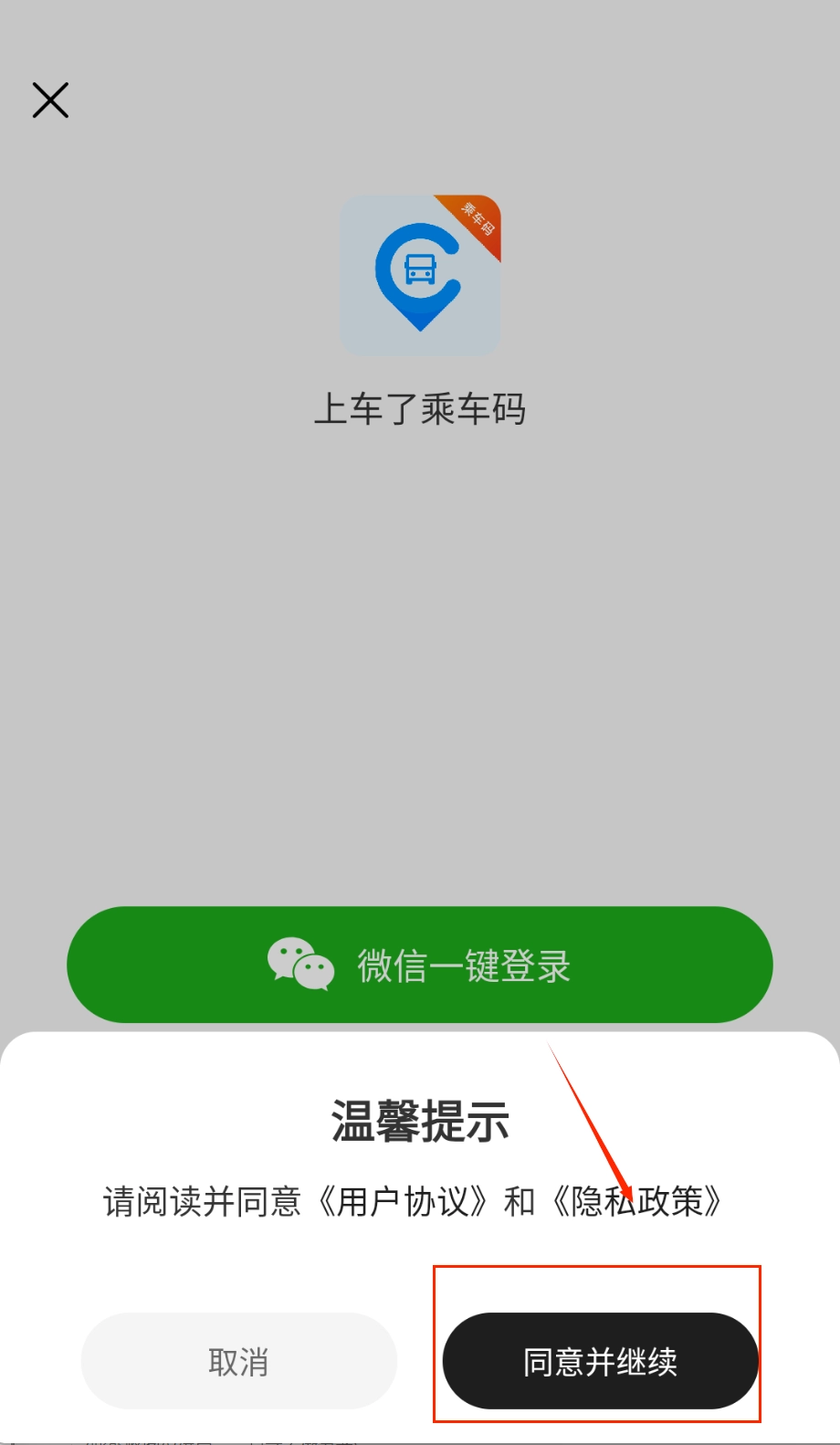The image size is (840, 1445).
Task: Tap the agreement notice text in the dialog
Action: coord(420,1204)
